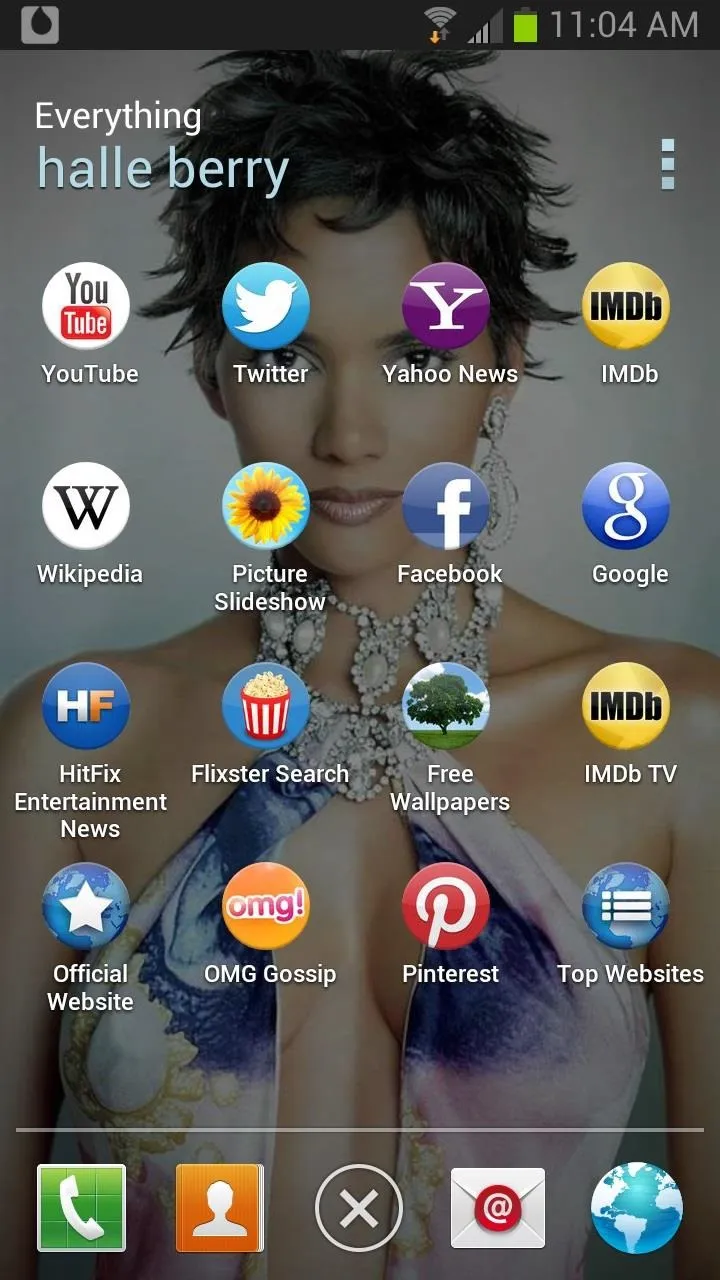This screenshot has width=720, height=1280.
Task: Tap the 'halle berry' search text
Action: click(x=163, y=168)
